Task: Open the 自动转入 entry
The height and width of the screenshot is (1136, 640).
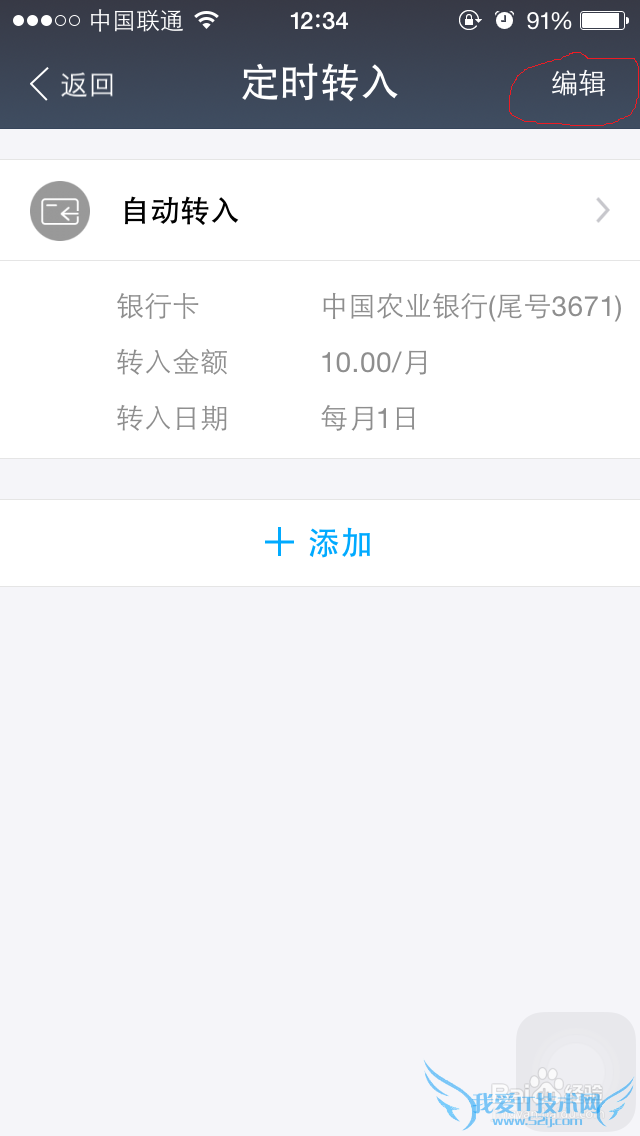Action: point(320,211)
